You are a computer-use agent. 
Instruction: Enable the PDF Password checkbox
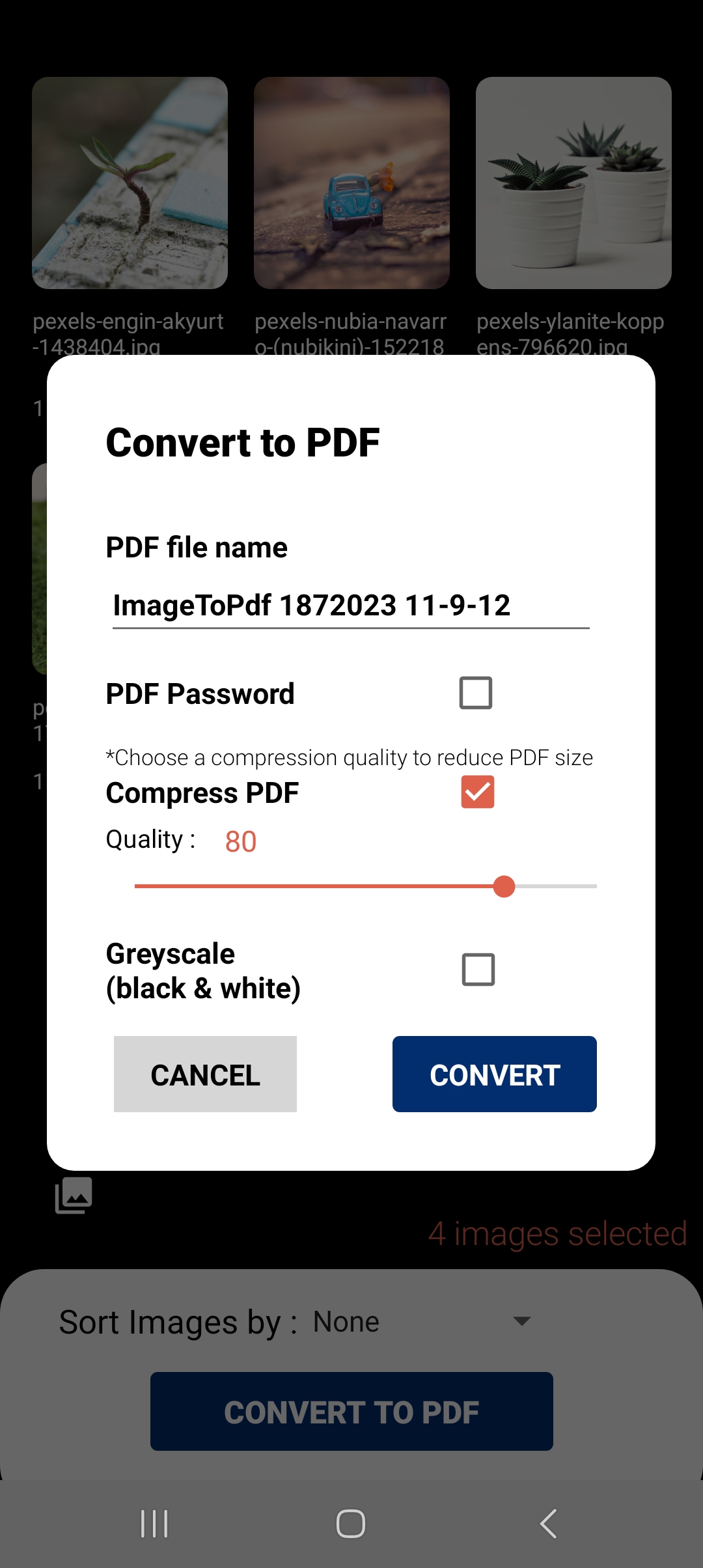[476, 693]
